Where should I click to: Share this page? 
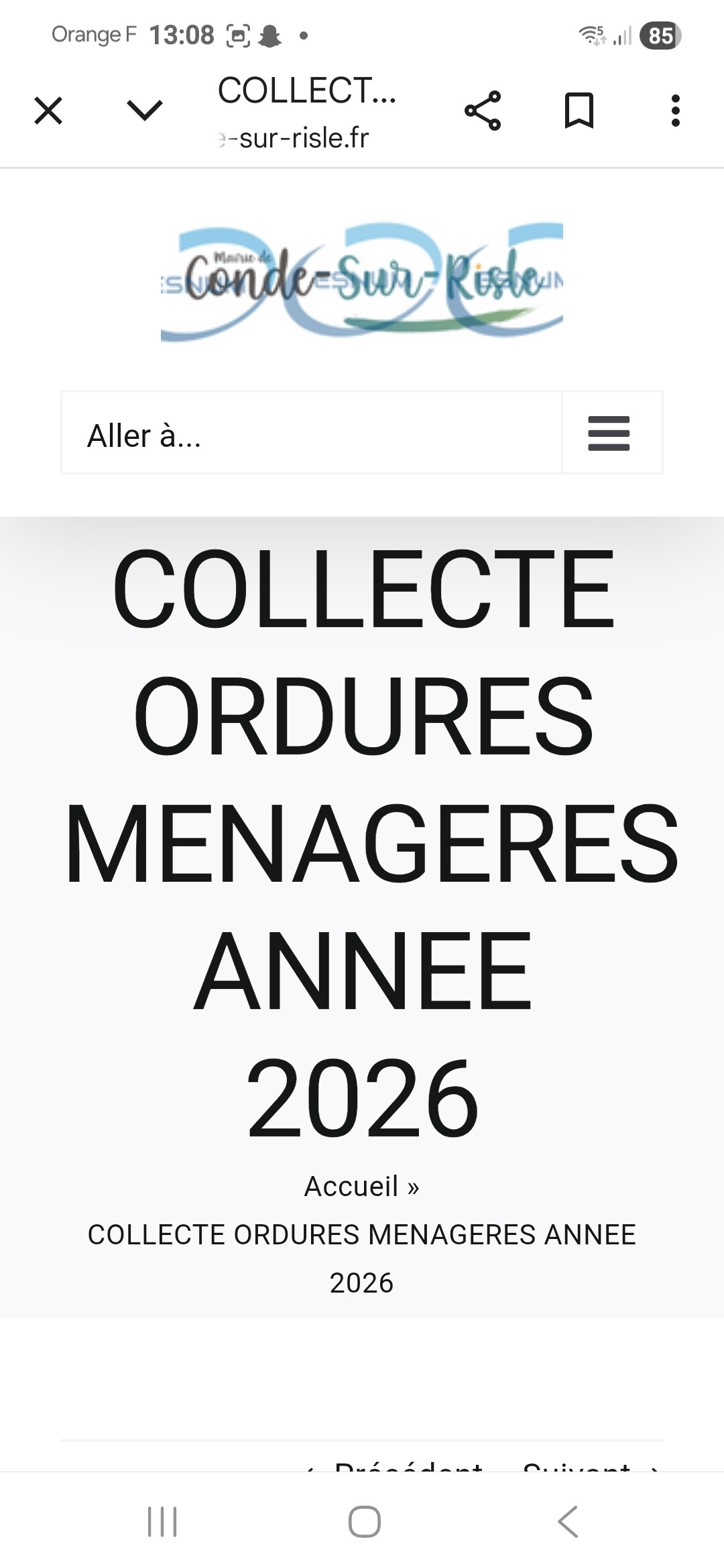[x=483, y=111]
